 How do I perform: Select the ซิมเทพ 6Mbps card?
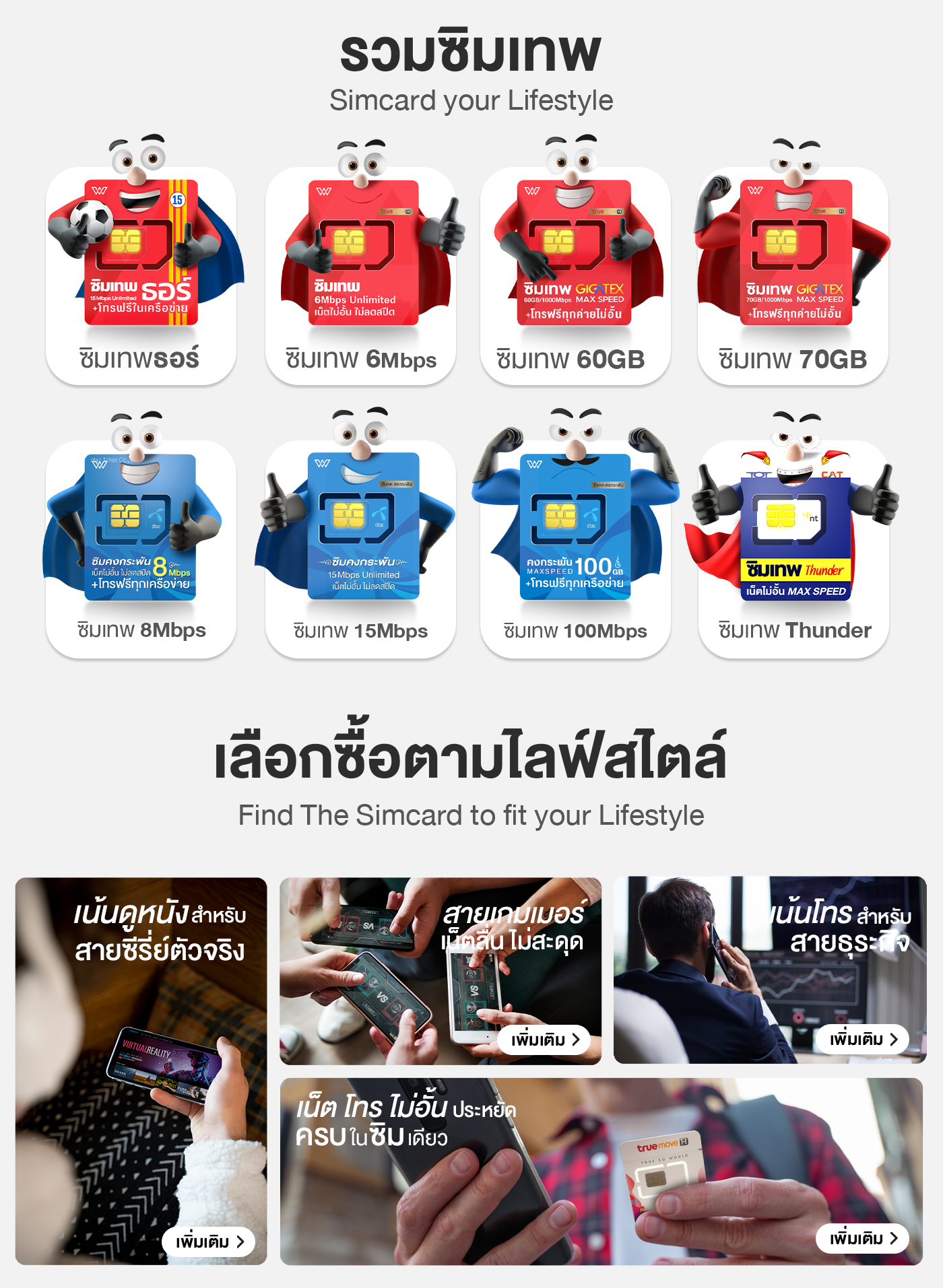(361, 276)
